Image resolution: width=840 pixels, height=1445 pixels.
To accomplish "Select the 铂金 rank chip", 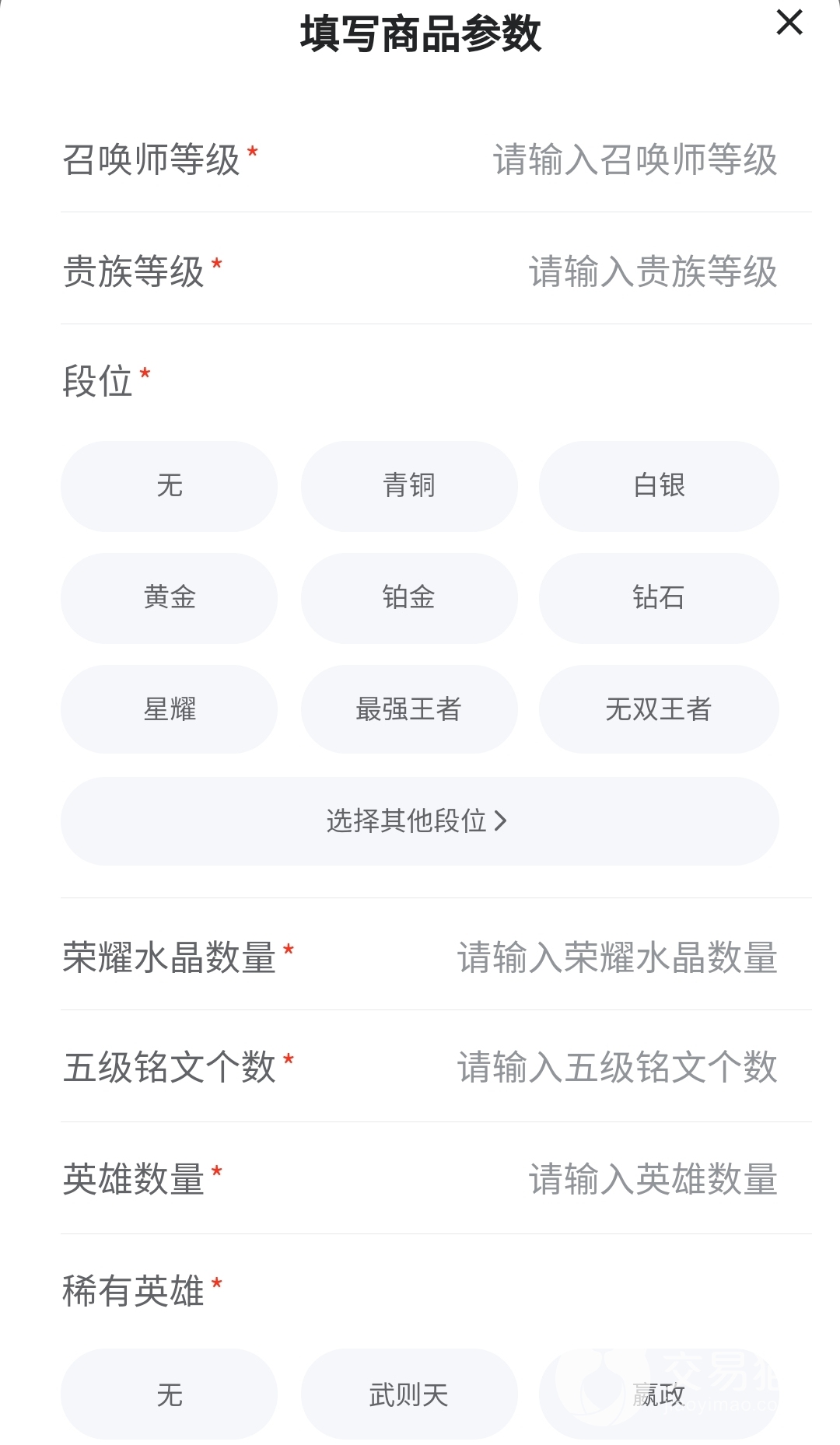I will [x=409, y=598].
